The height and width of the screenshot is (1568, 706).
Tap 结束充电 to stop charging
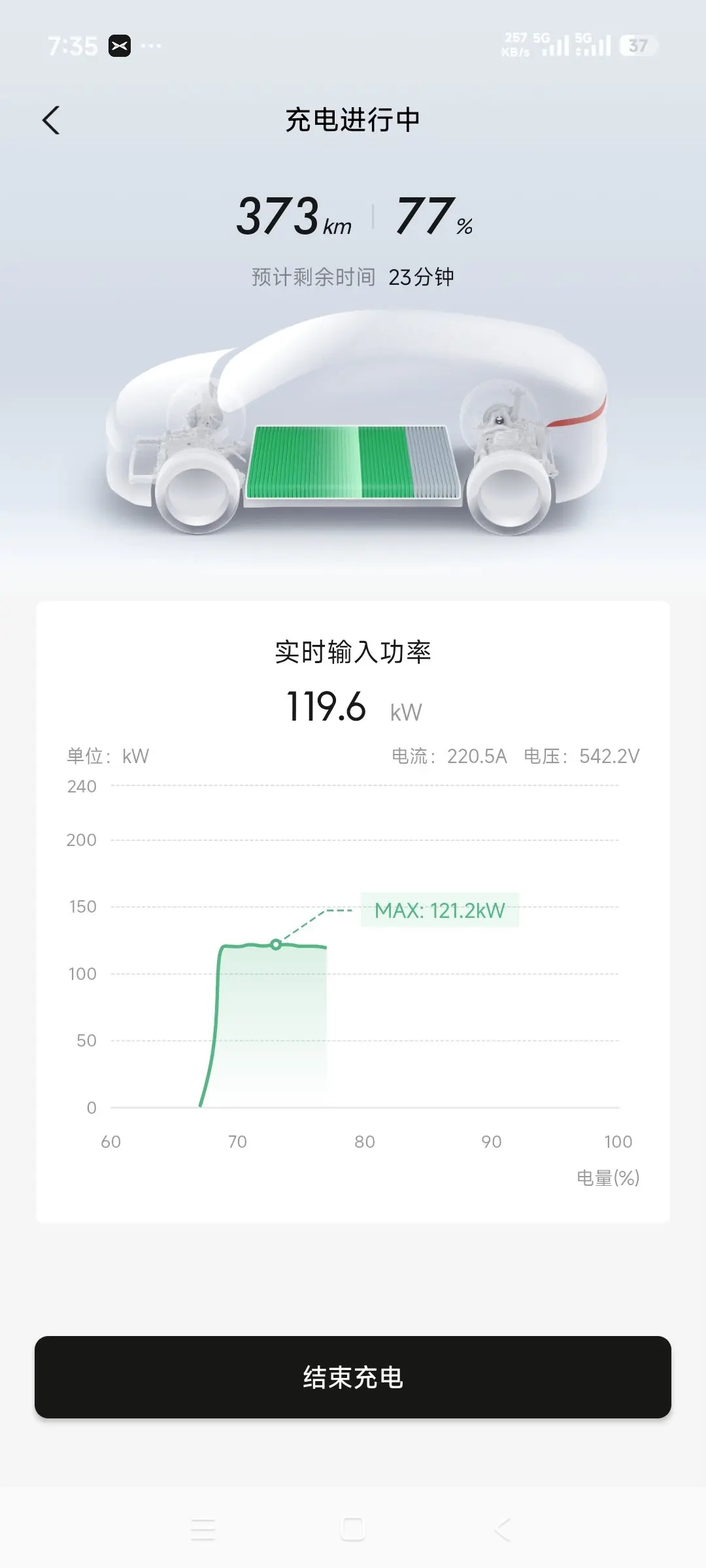pyautogui.click(x=353, y=1377)
